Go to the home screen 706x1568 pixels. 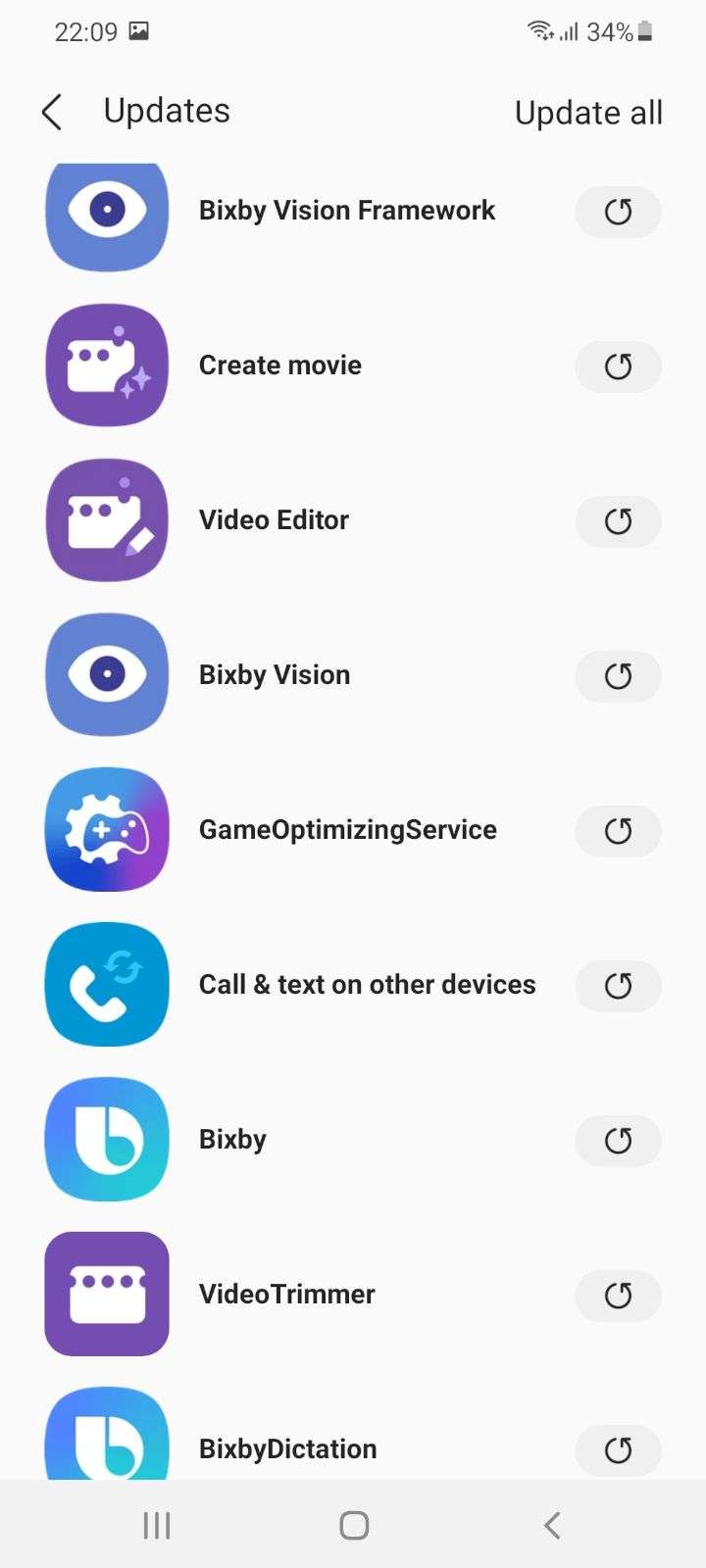click(353, 1525)
